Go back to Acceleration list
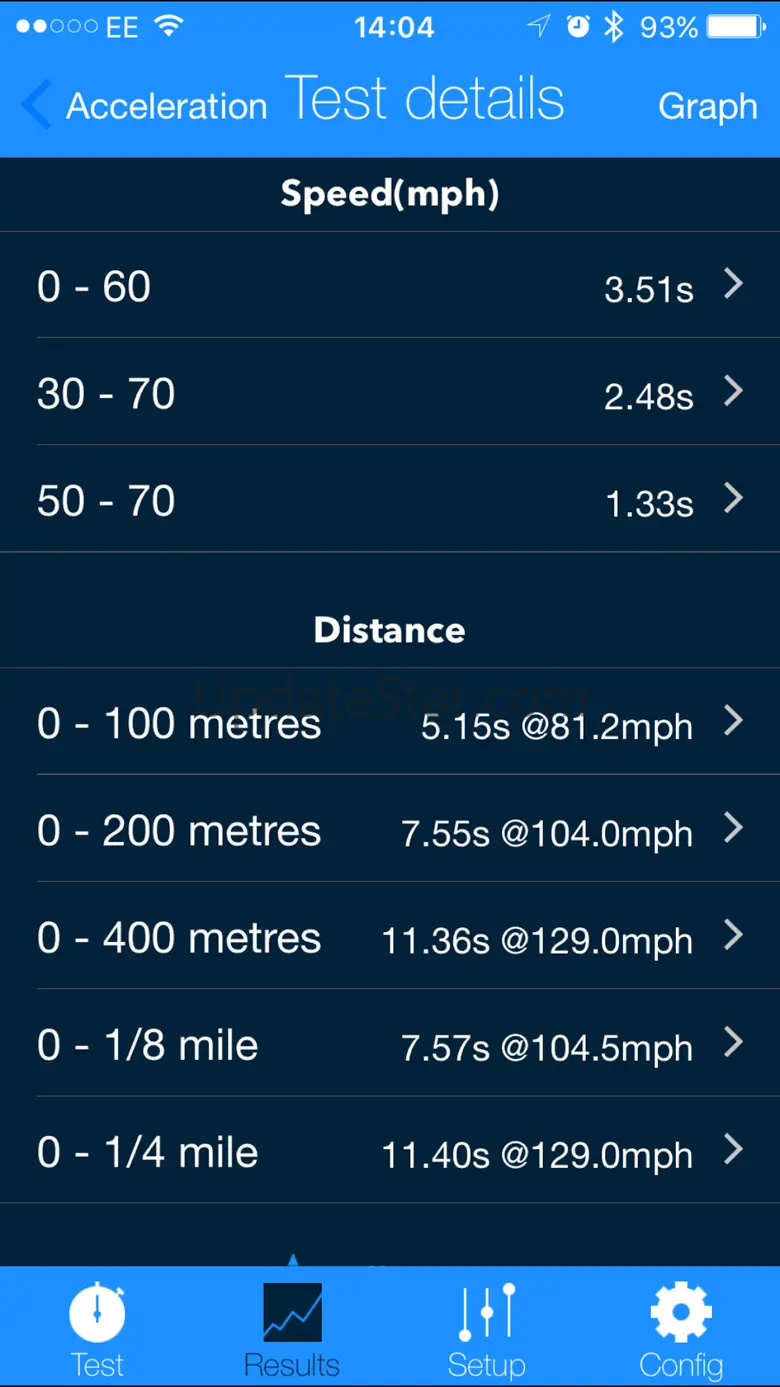Viewport: 780px width, 1387px height. 145,105
